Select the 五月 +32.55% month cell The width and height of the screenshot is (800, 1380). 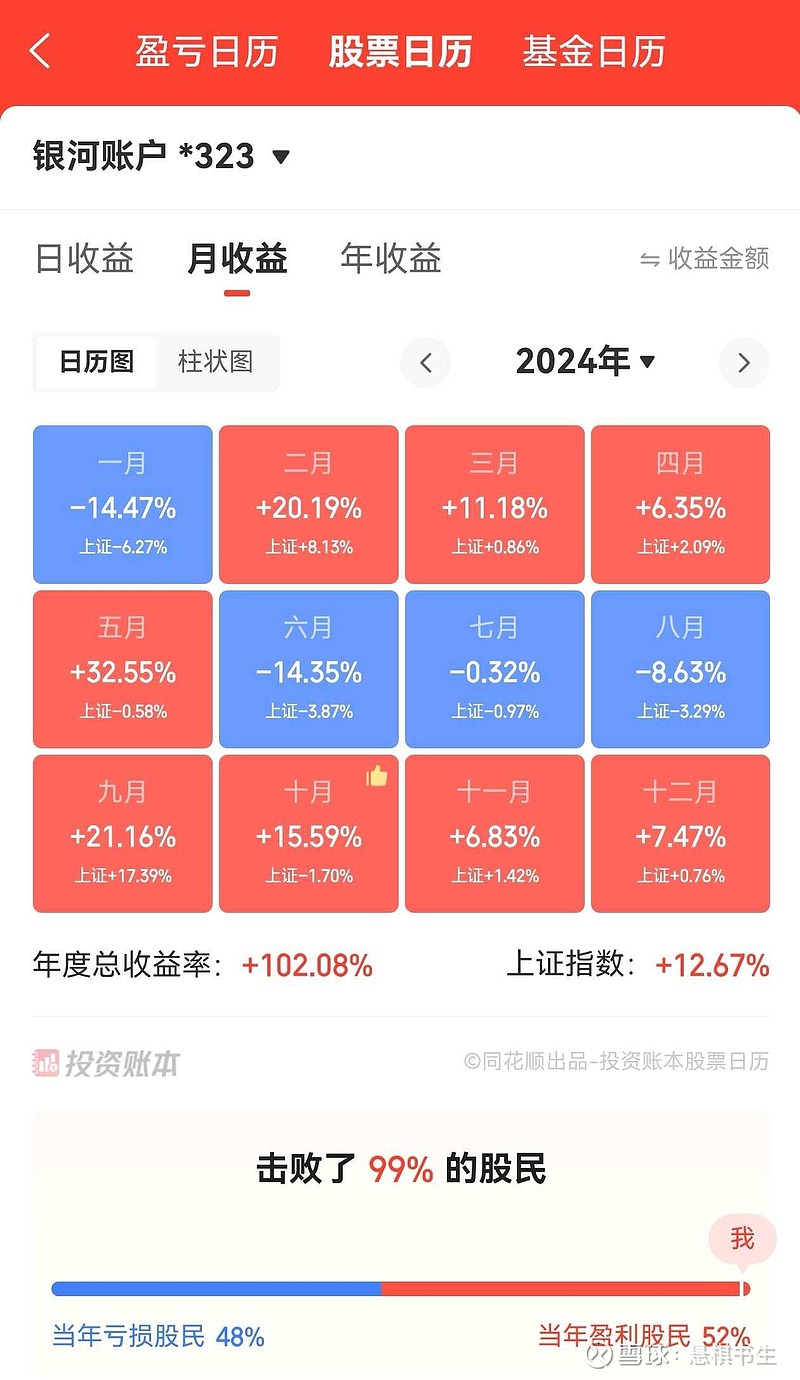coord(122,668)
